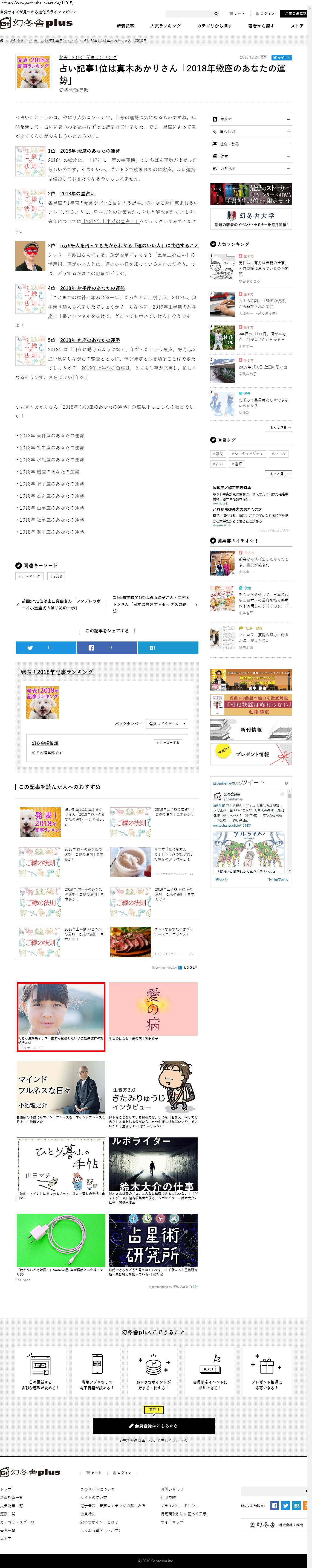Open the 新着記事 nav item
Image resolution: width=312 pixels, height=1568 pixels.
pyautogui.click(x=126, y=26)
